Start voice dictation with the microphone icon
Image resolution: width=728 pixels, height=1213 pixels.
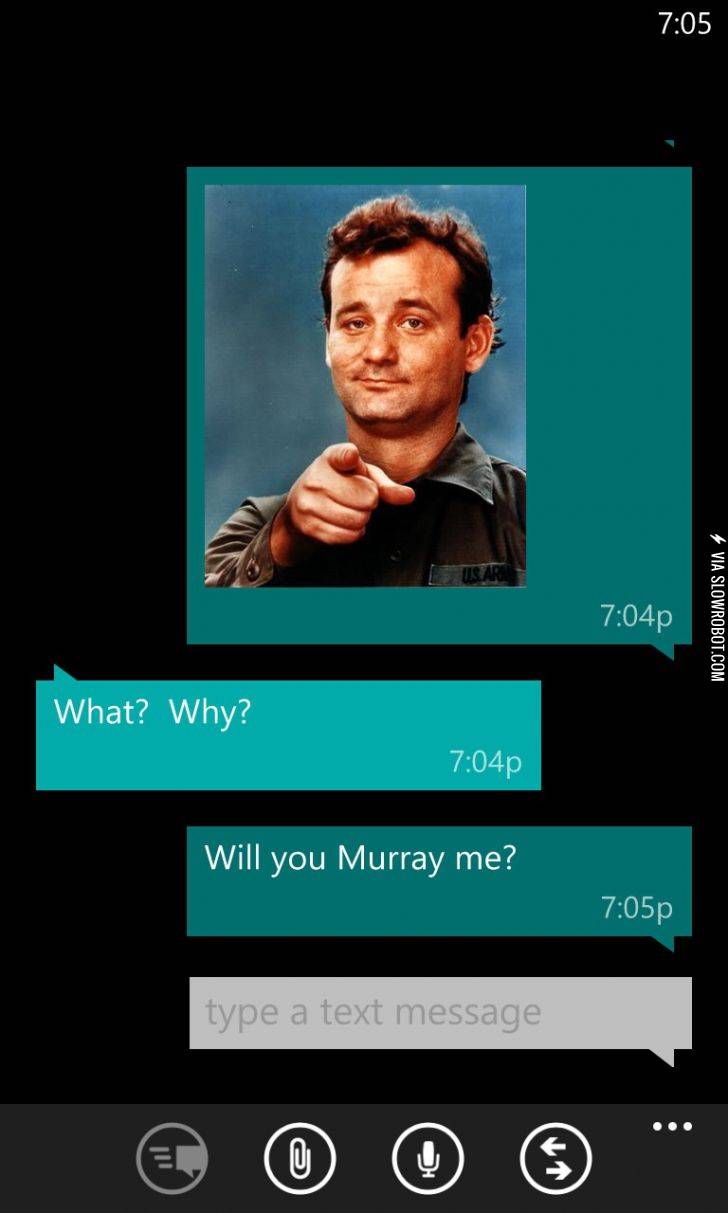tap(428, 1158)
